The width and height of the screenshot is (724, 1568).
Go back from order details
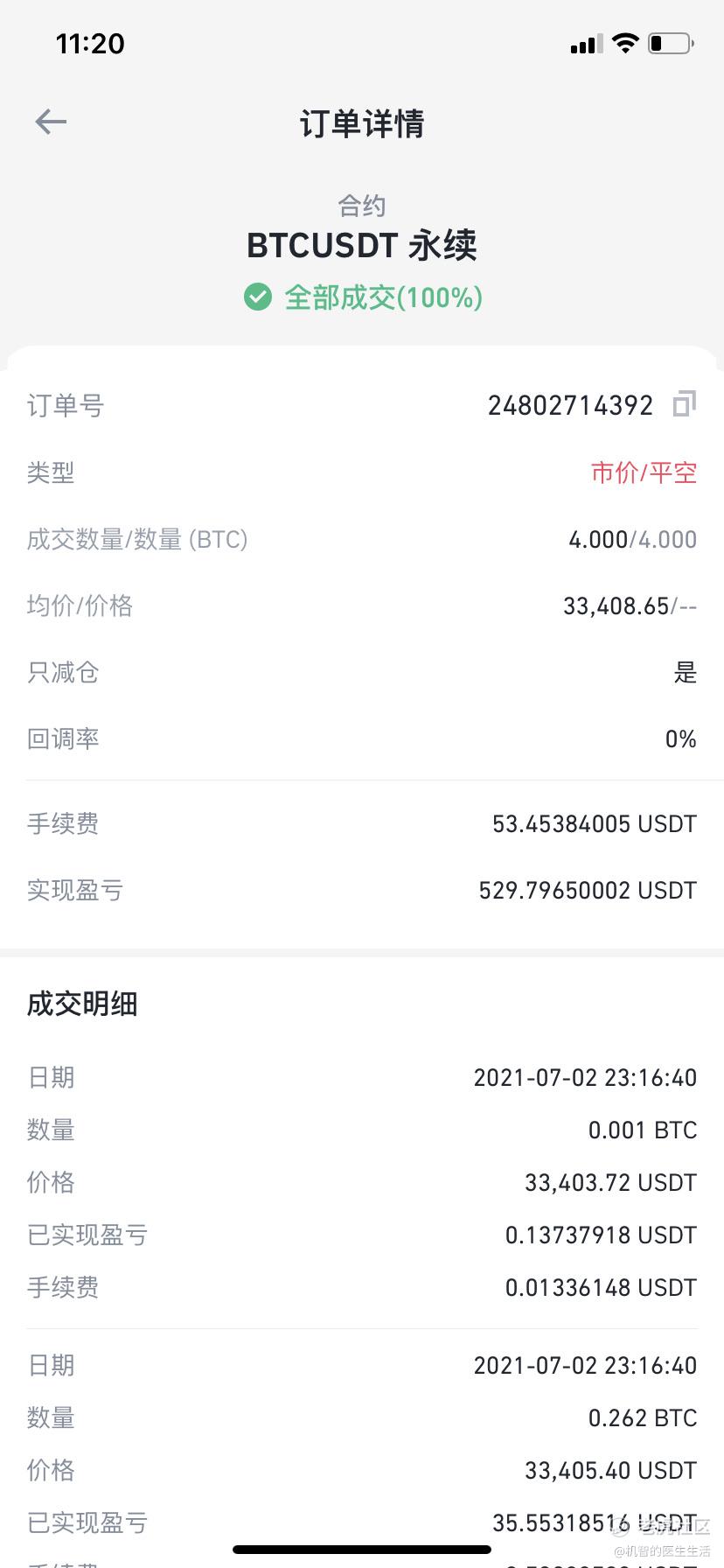tap(51, 122)
